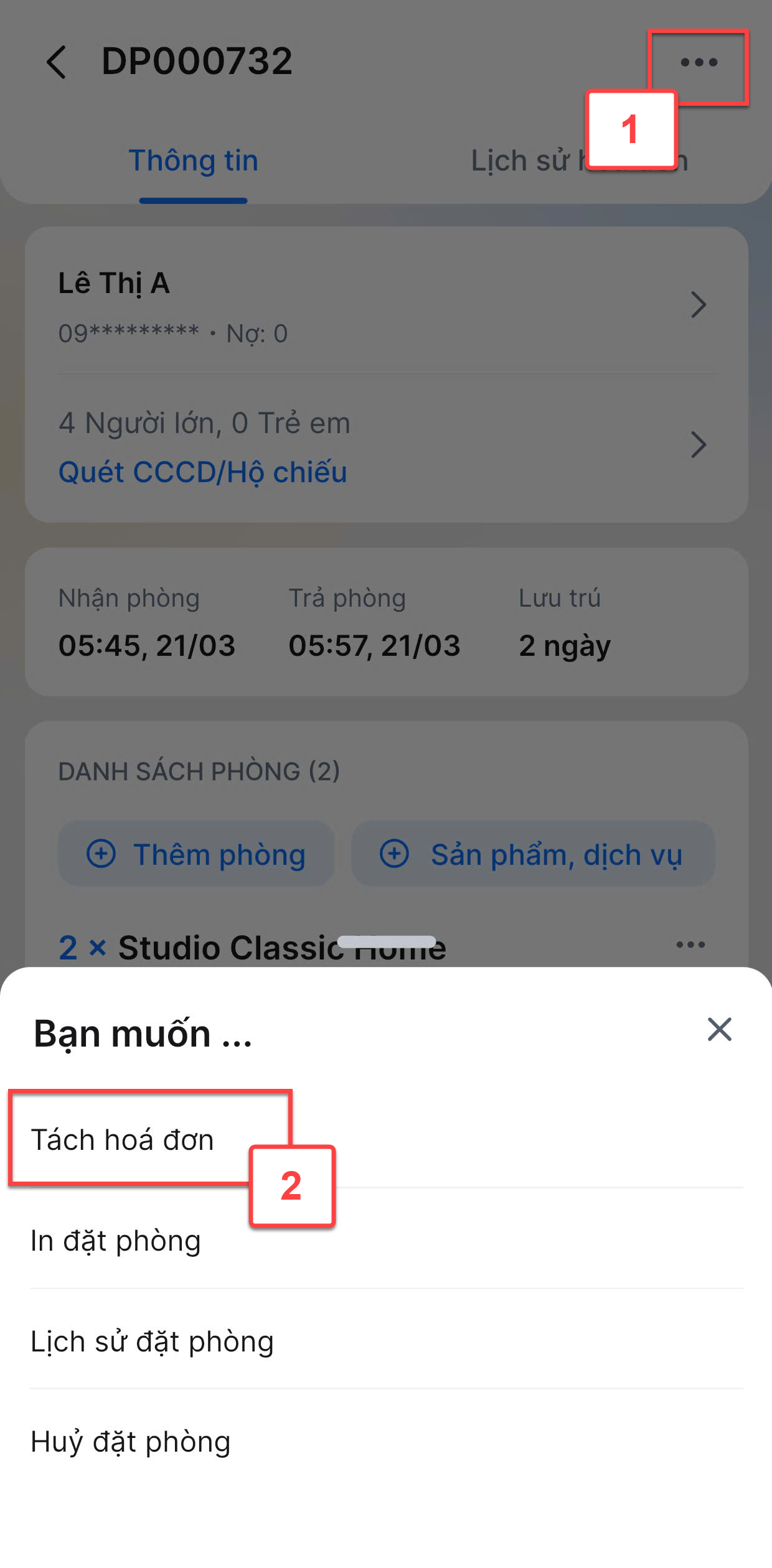Tap the Thêm phòng button
Screen dimensions: 772x1568
point(196,854)
